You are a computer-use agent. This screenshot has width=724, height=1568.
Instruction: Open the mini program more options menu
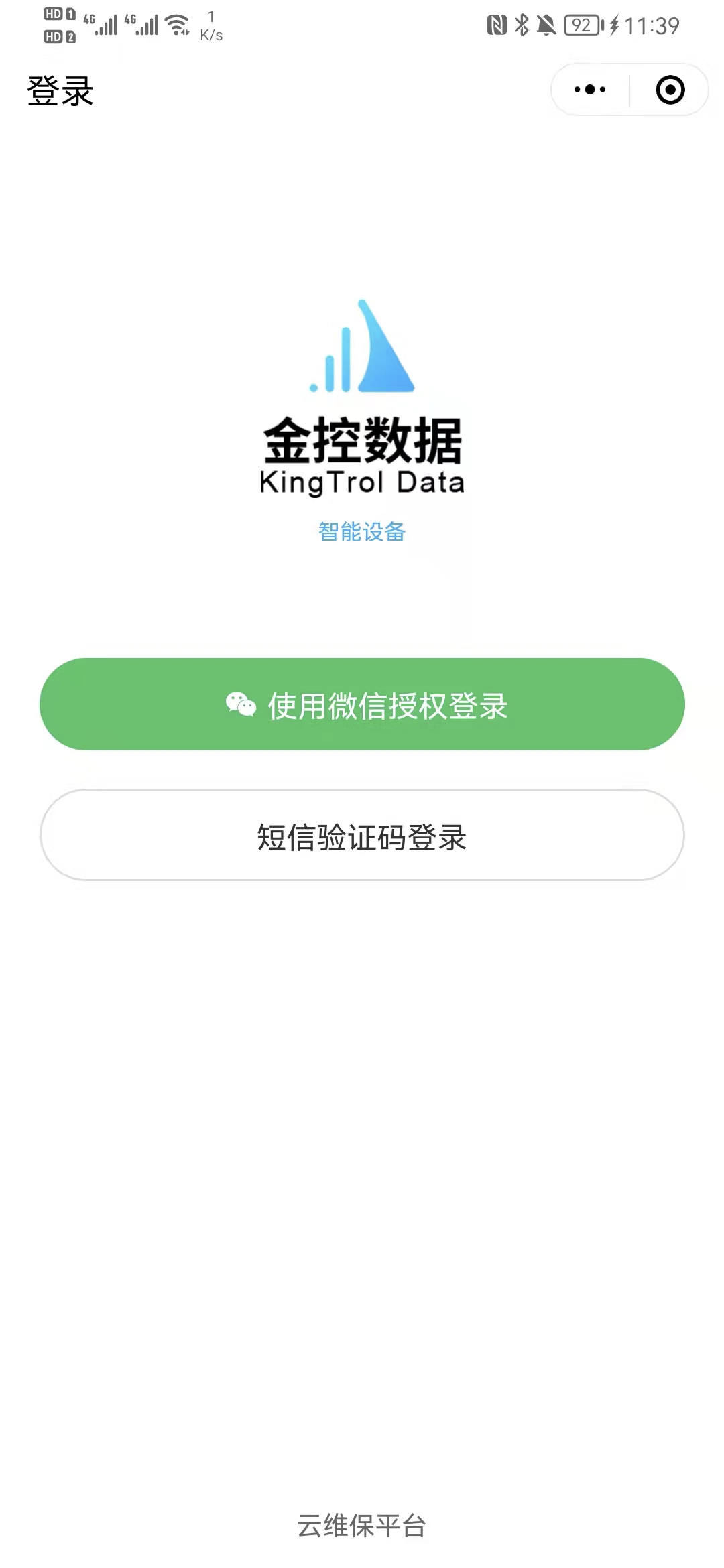pyautogui.click(x=590, y=90)
